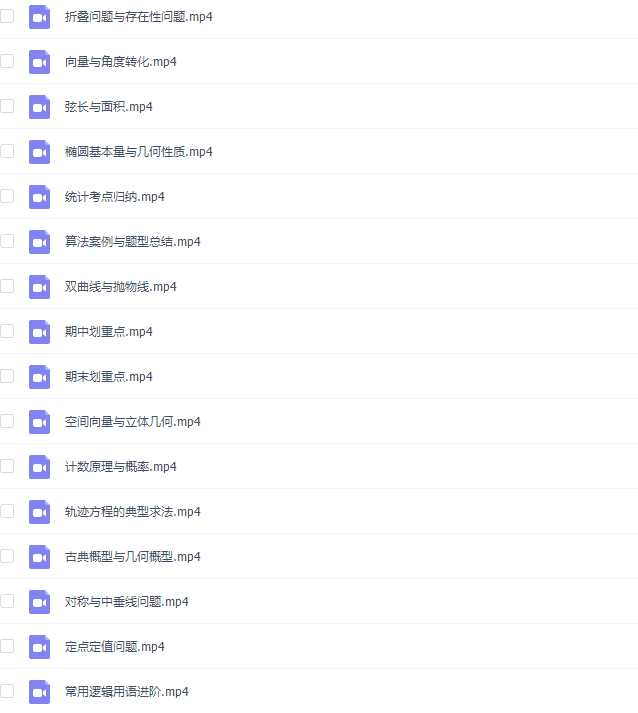Tick the checkbox next to 椭圆基本量与几何性质.mp4
This screenshot has width=638, height=713.
[7, 151]
